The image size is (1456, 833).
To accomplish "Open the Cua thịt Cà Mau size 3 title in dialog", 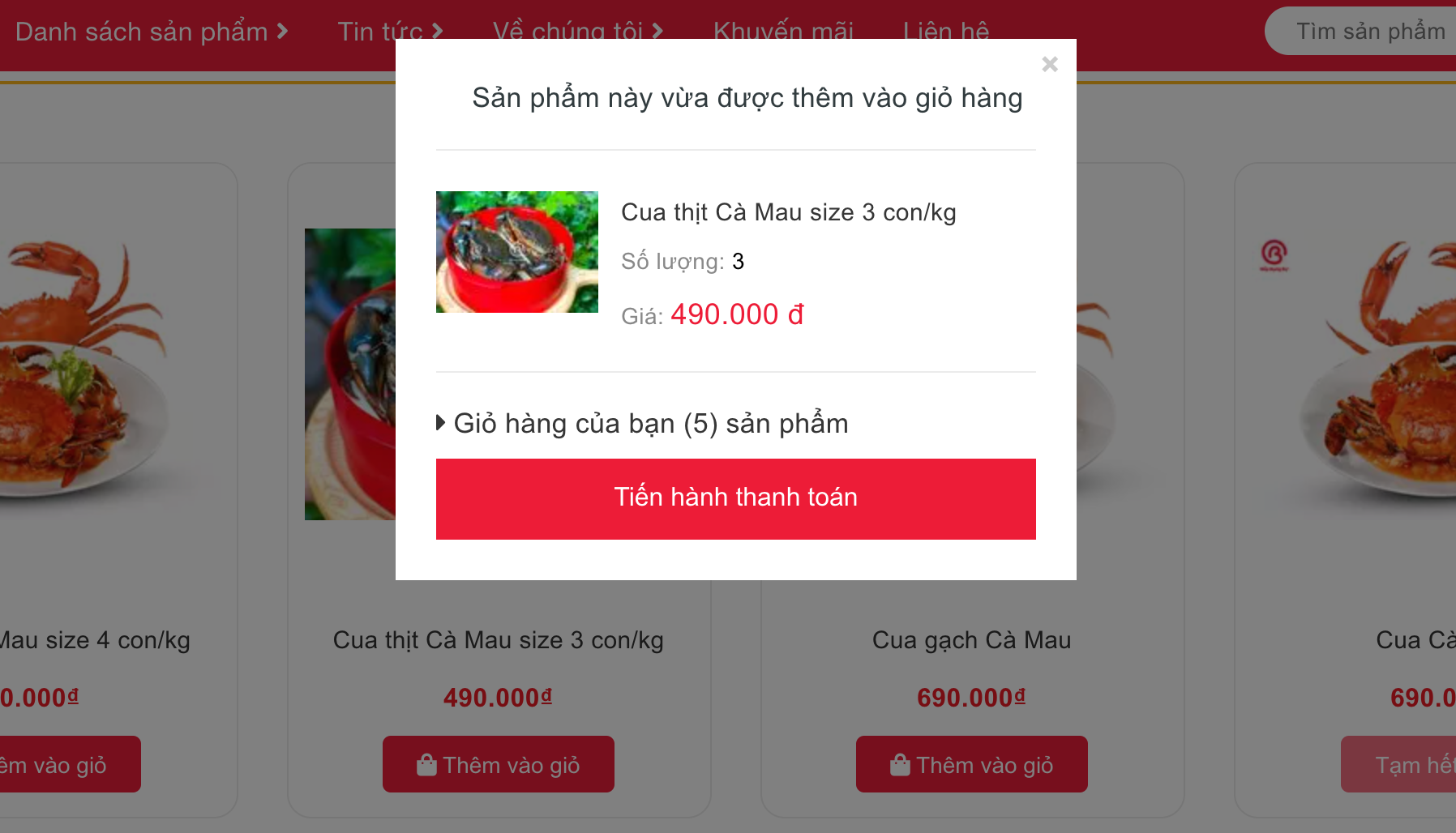I will pyautogui.click(x=788, y=212).
